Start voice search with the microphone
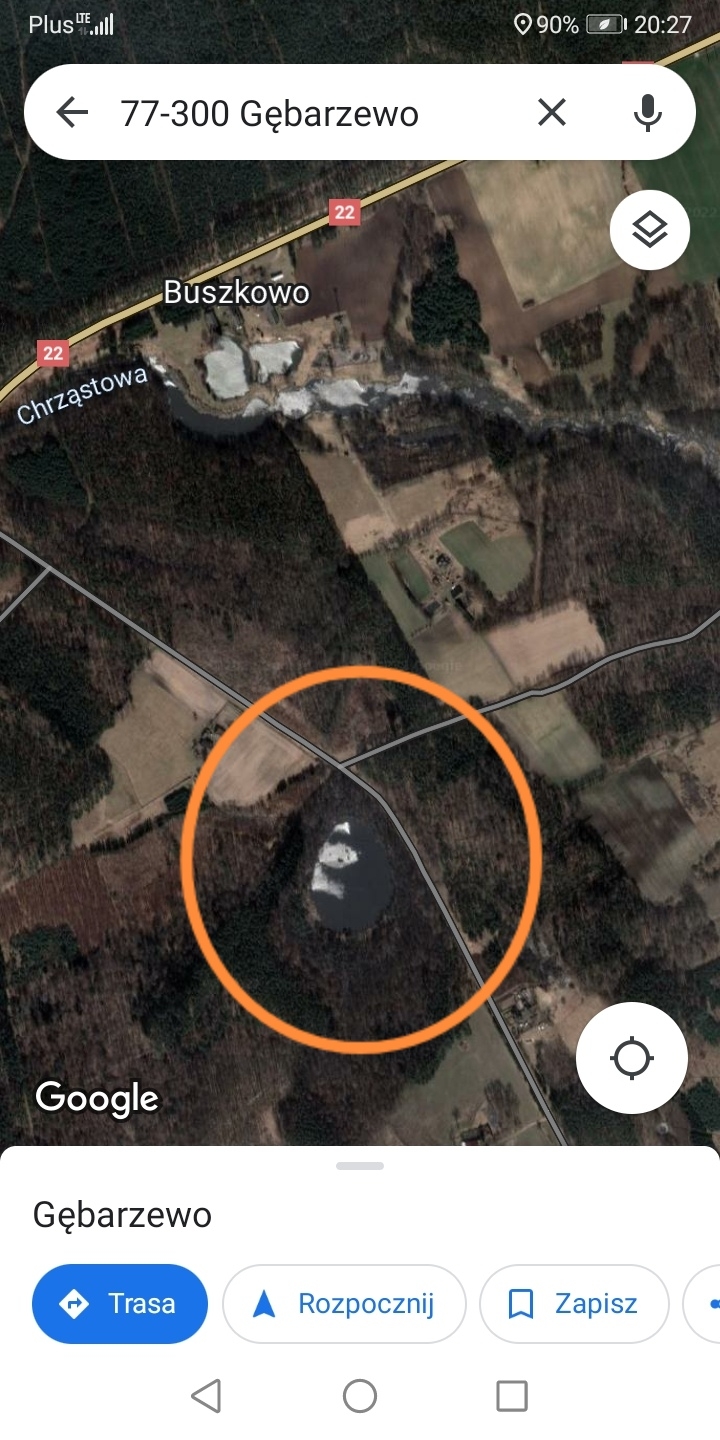 648,113
